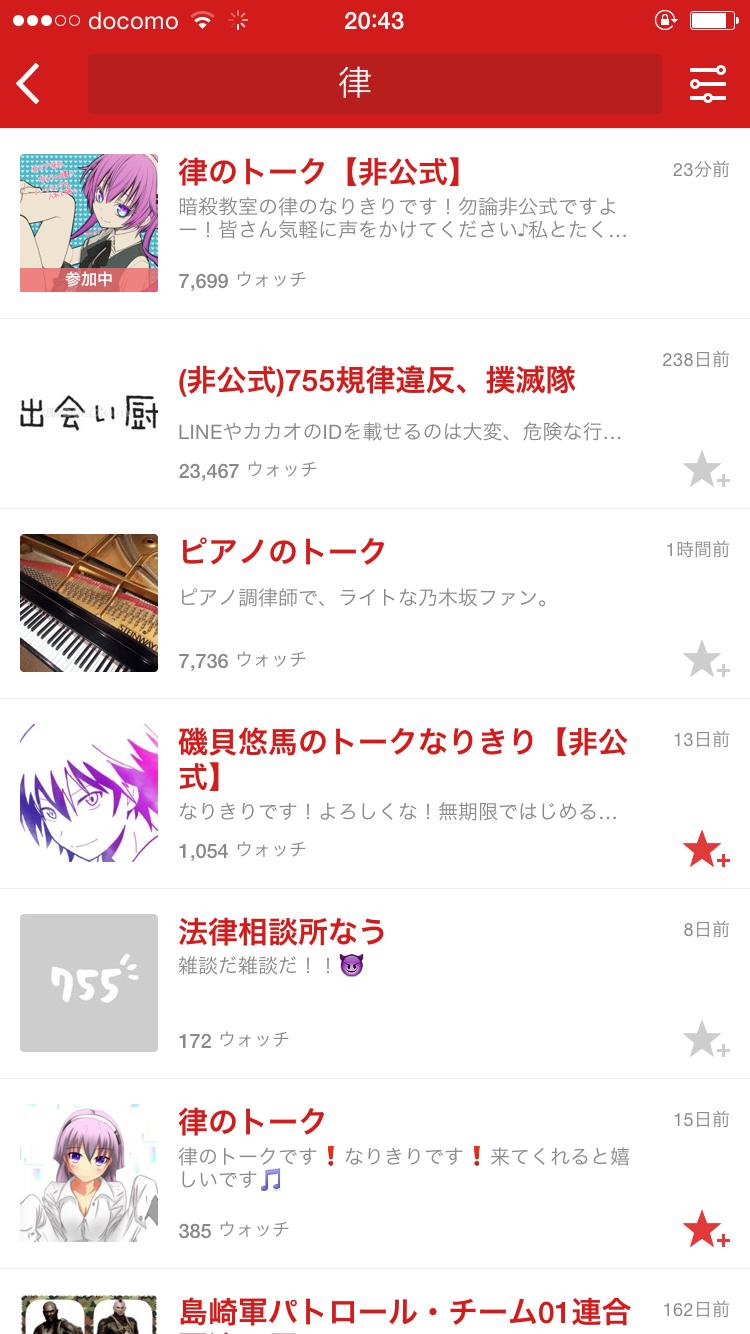This screenshot has height=1334, width=750.
Task: Select 島崎軍パトロール・チーム01連合 result row
Action: [400, 1312]
